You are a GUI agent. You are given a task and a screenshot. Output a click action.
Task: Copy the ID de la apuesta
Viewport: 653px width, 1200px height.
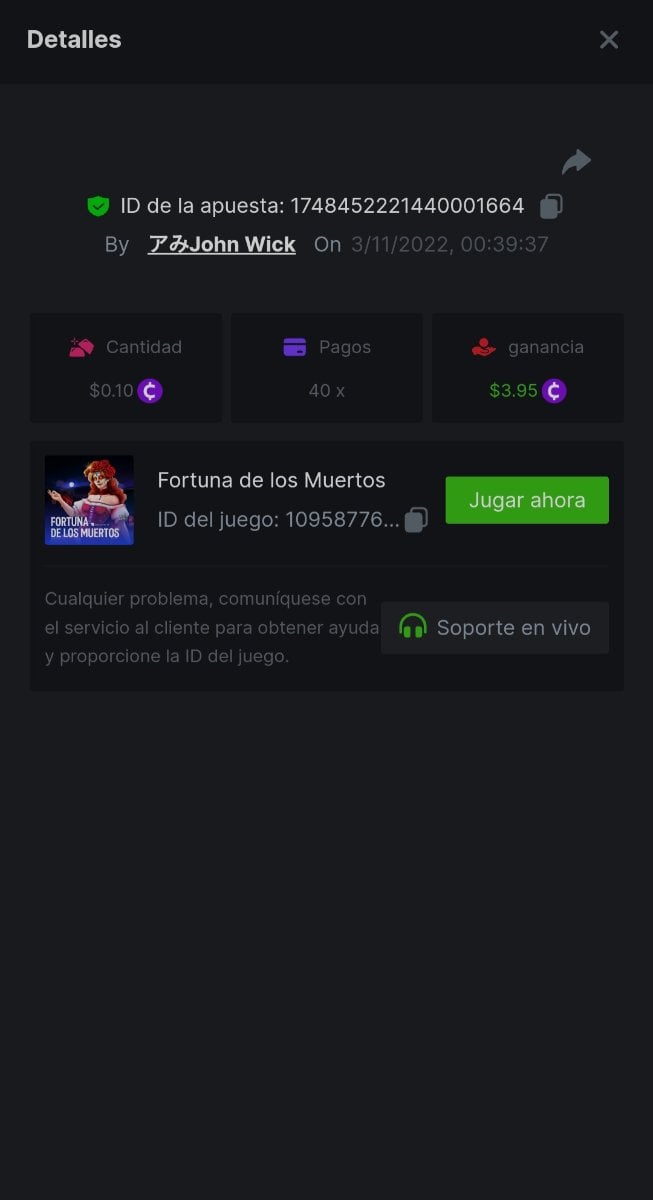click(x=551, y=206)
